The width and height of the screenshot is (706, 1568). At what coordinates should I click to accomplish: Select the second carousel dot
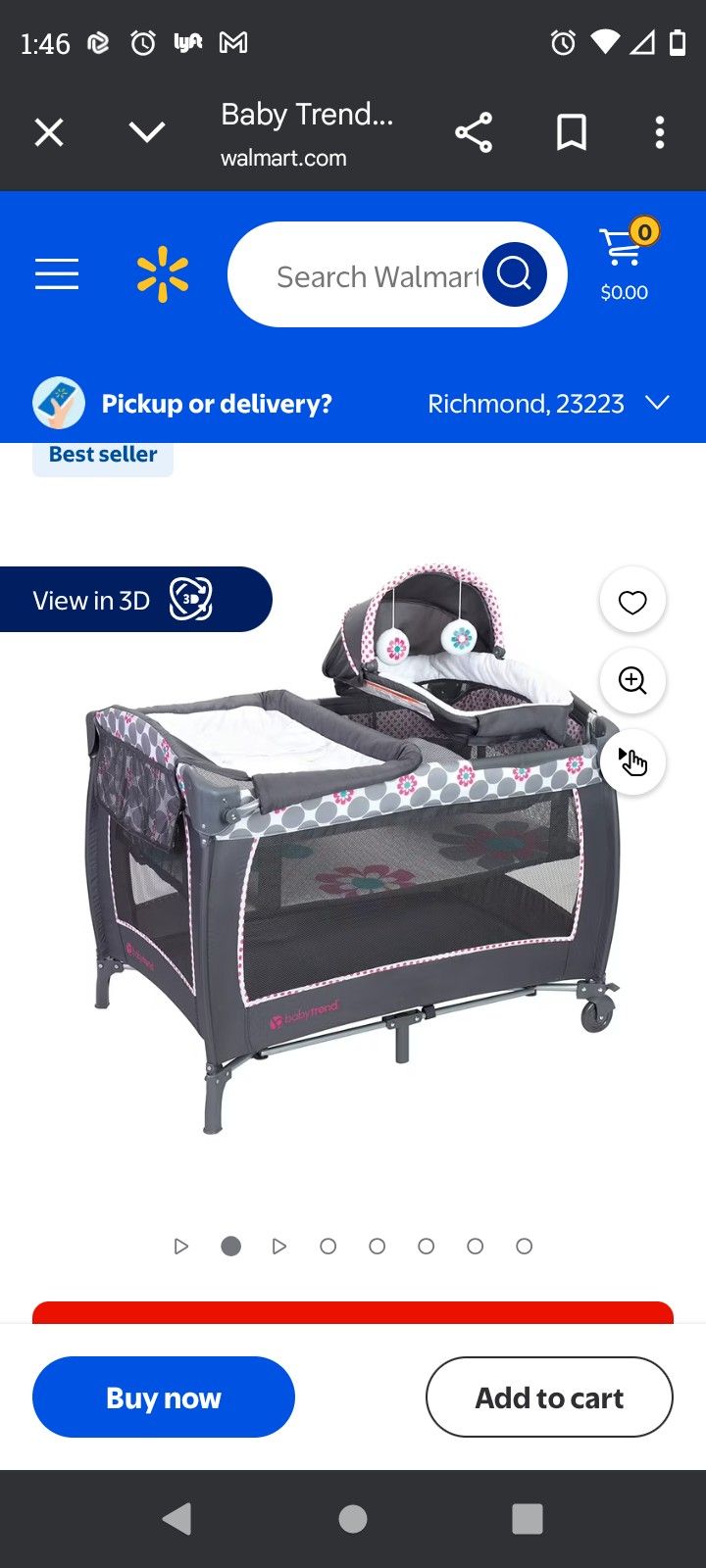pos(230,1246)
